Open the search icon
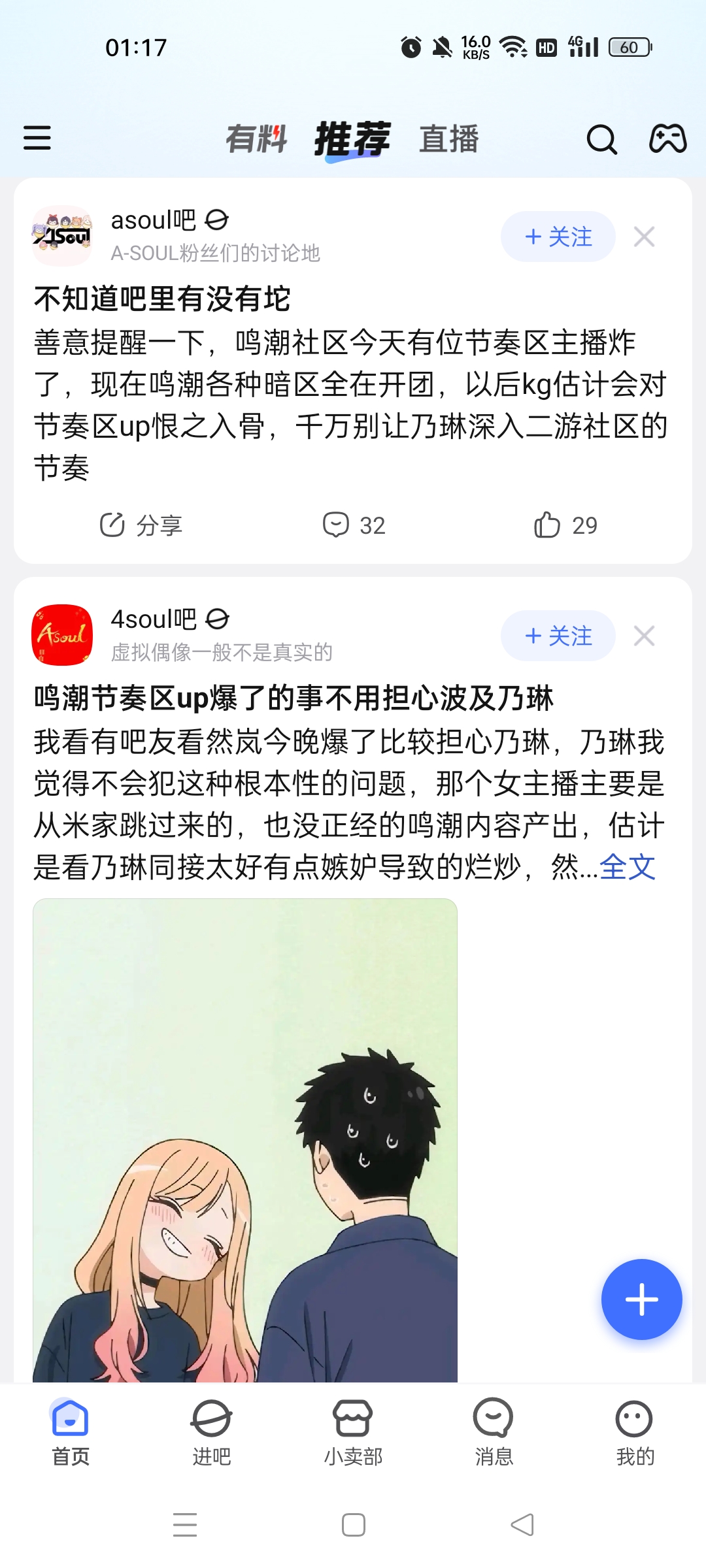Image resolution: width=706 pixels, height=1568 pixels. (x=601, y=139)
